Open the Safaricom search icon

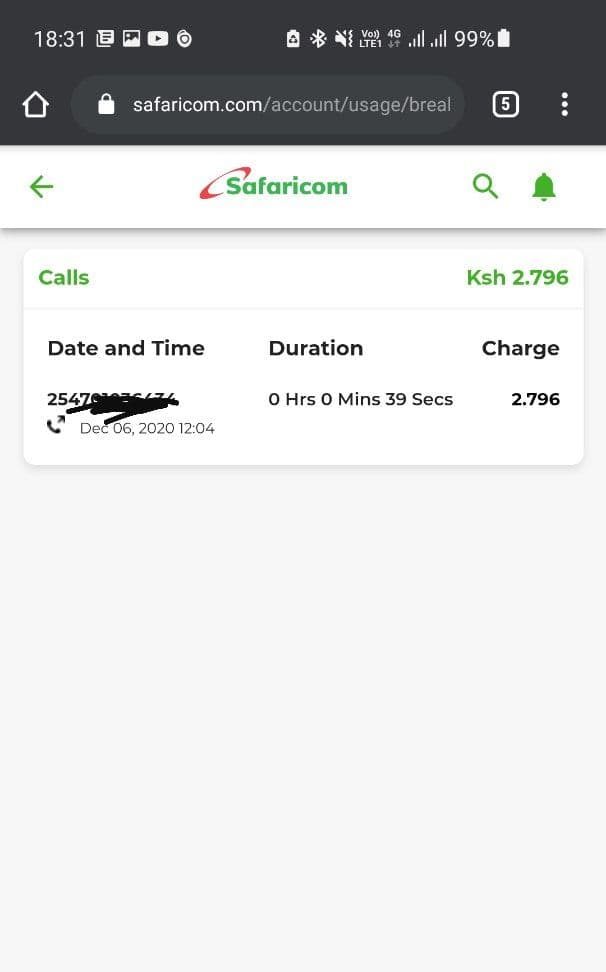tap(485, 186)
